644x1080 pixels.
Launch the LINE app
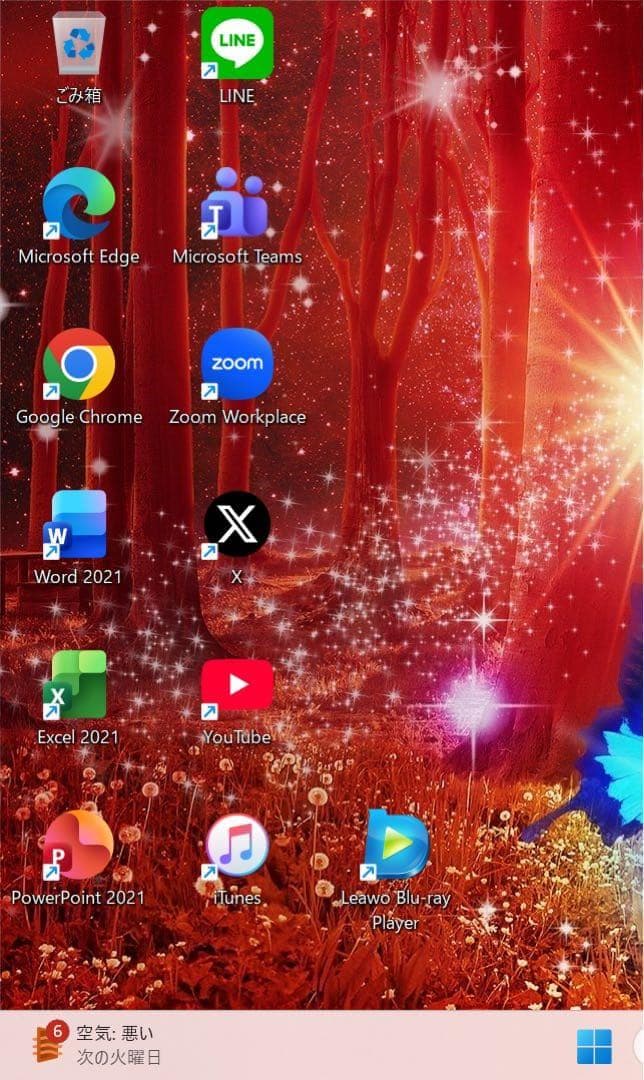coord(237,44)
